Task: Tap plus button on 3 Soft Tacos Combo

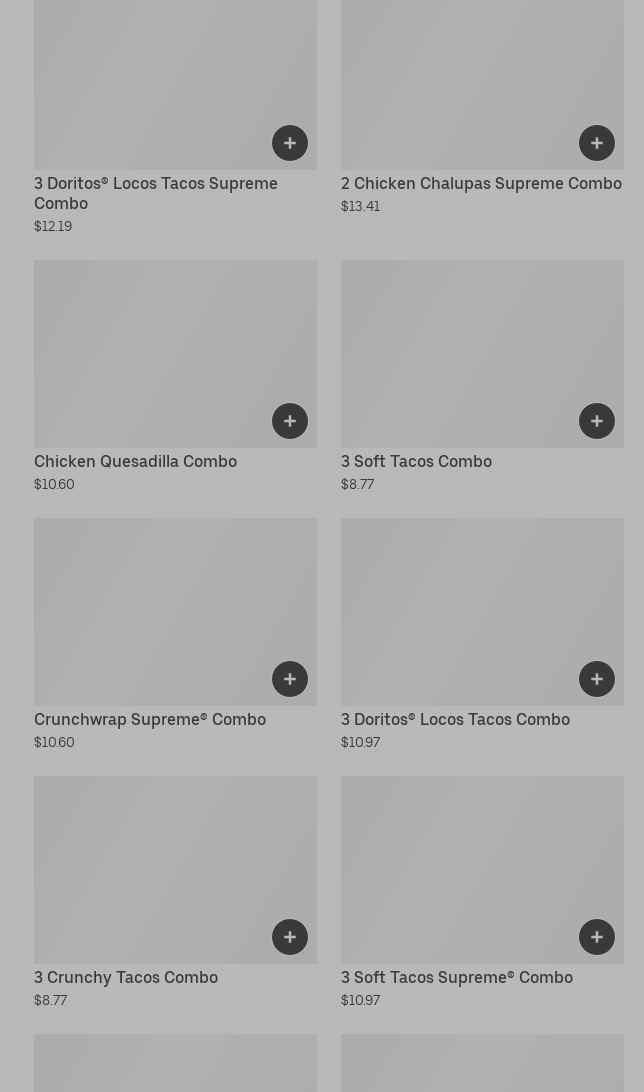Action: (x=597, y=421)
